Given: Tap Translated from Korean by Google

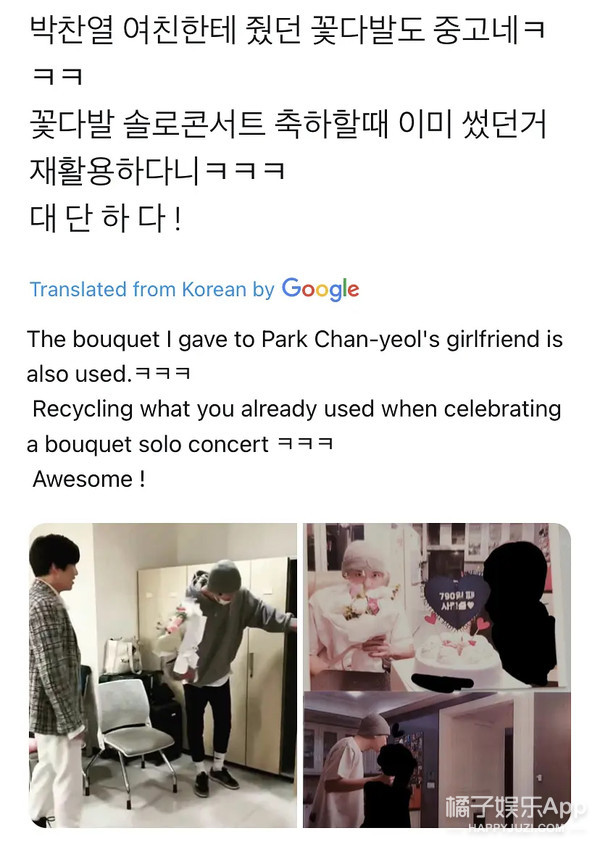Looking at the screenshot, I should 194,289.
